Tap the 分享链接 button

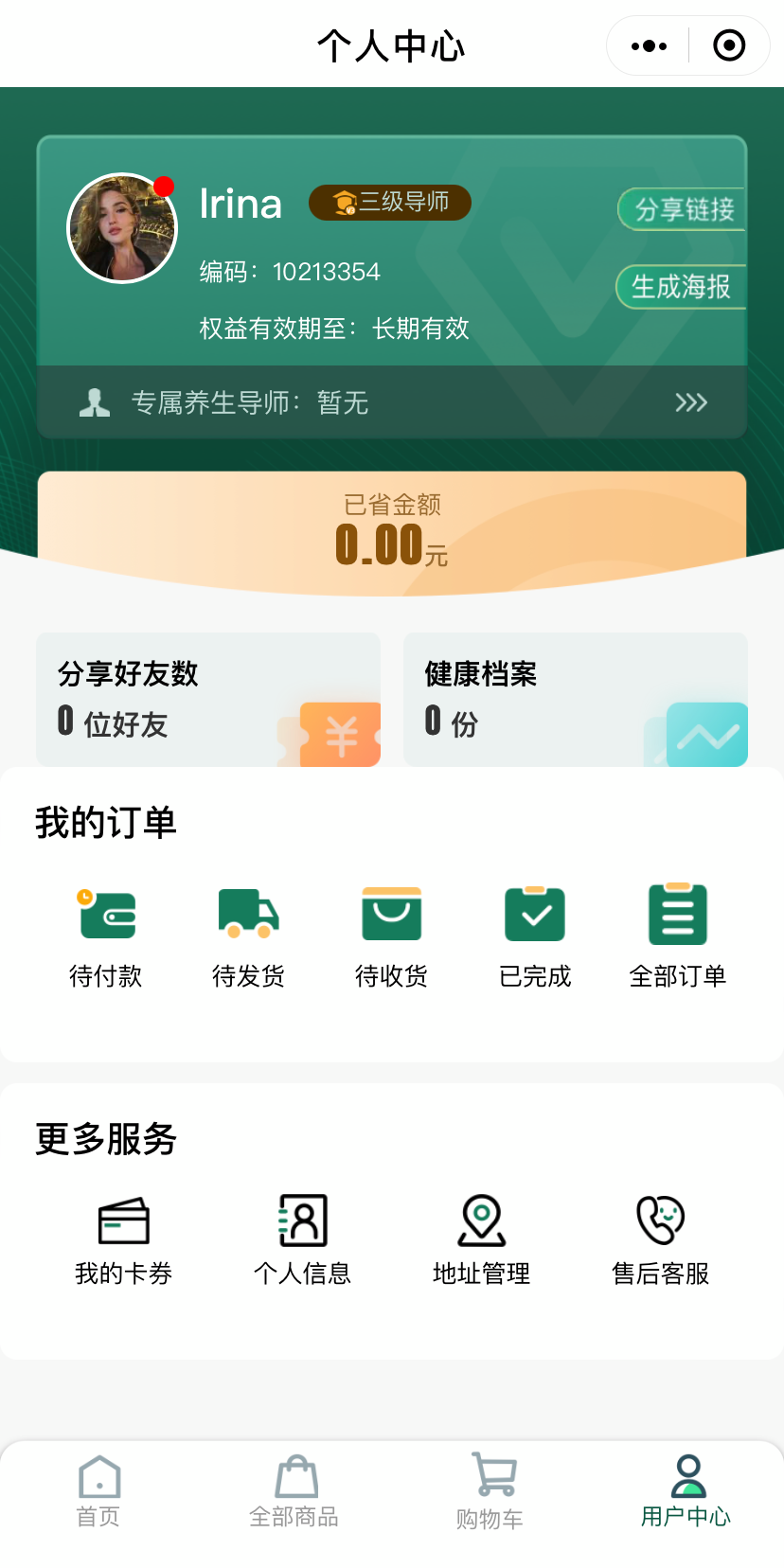coord(683,209)
